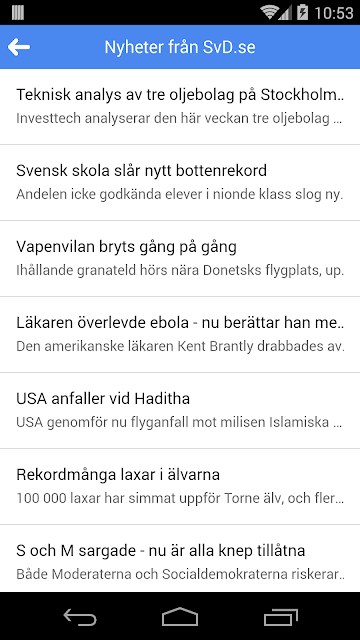This screenshot has height=640, width=360.
Task: Tap the system home button
Action: click(x=180, y=617)
